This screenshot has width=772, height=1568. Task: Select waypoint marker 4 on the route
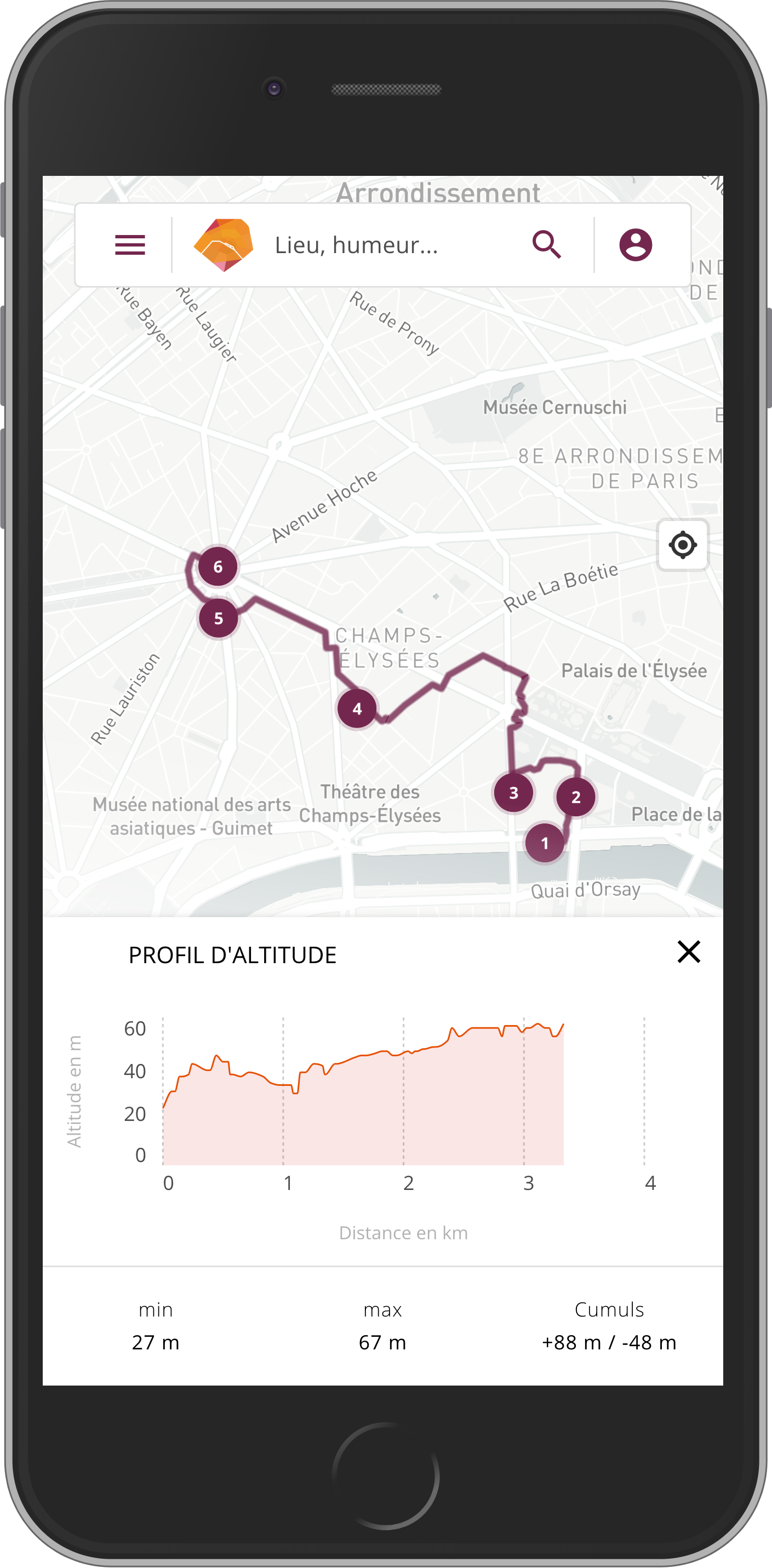[357, 708]
